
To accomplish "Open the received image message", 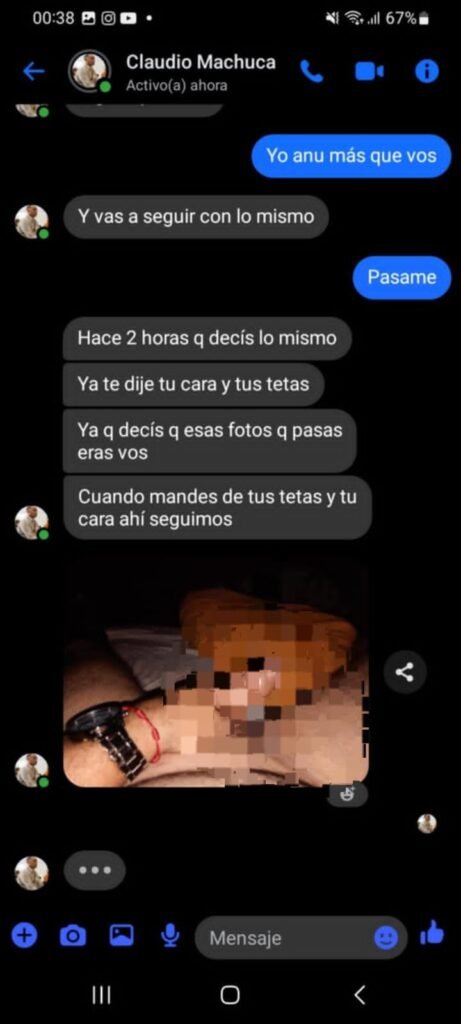I will pos(215,673).
